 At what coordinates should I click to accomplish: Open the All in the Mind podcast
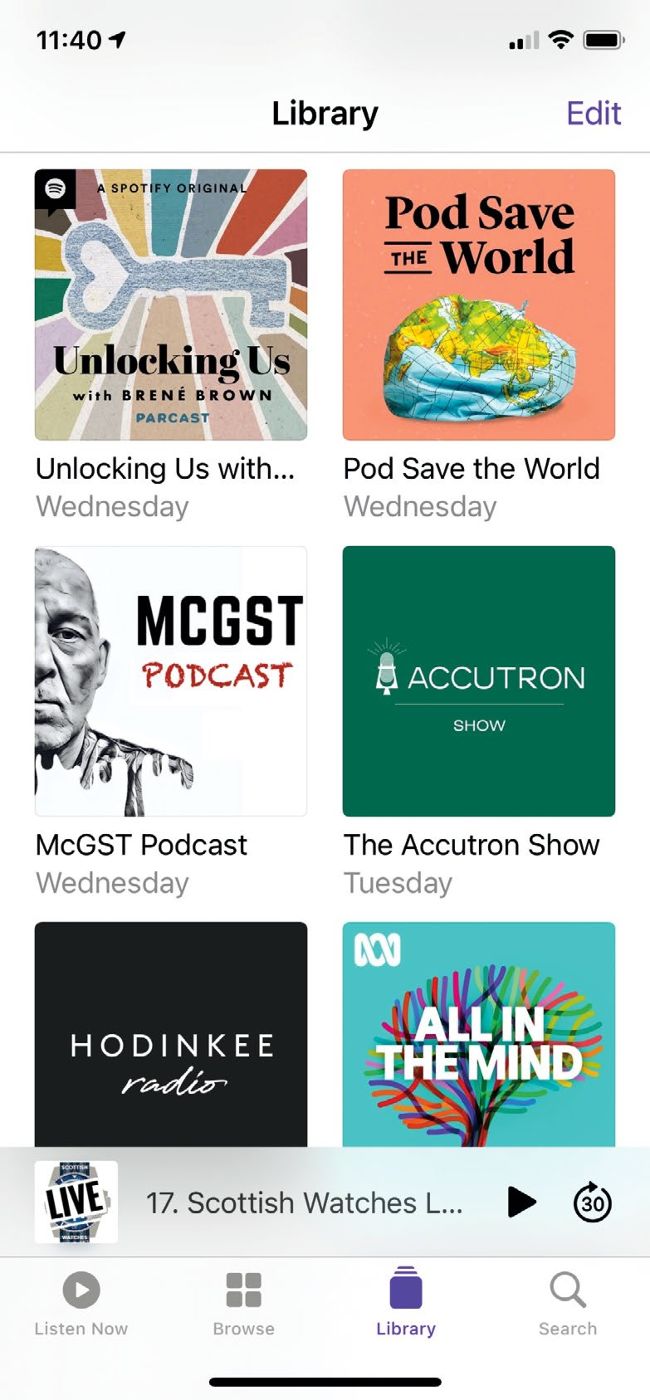pos(479,1034)
